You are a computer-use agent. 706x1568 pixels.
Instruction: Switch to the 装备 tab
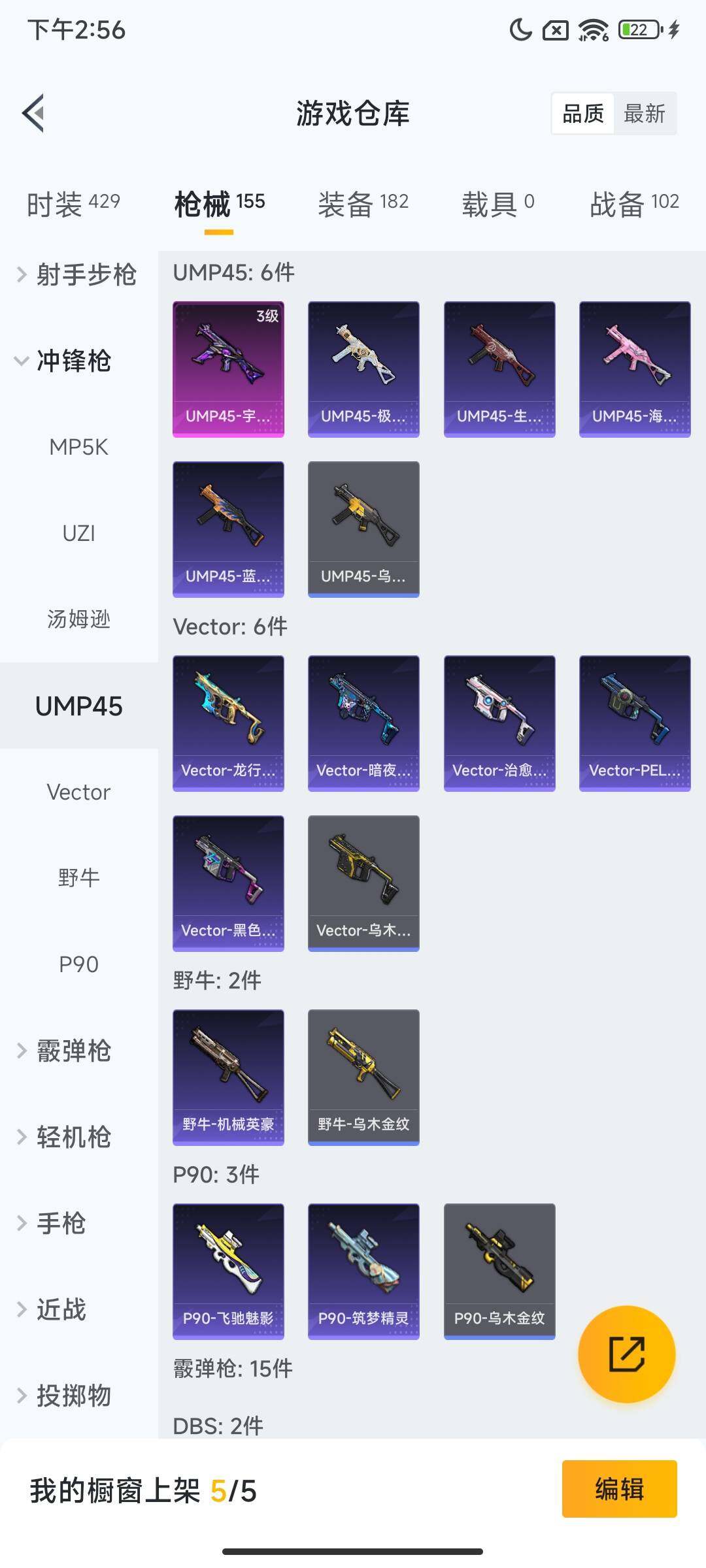tap(363, 204)
